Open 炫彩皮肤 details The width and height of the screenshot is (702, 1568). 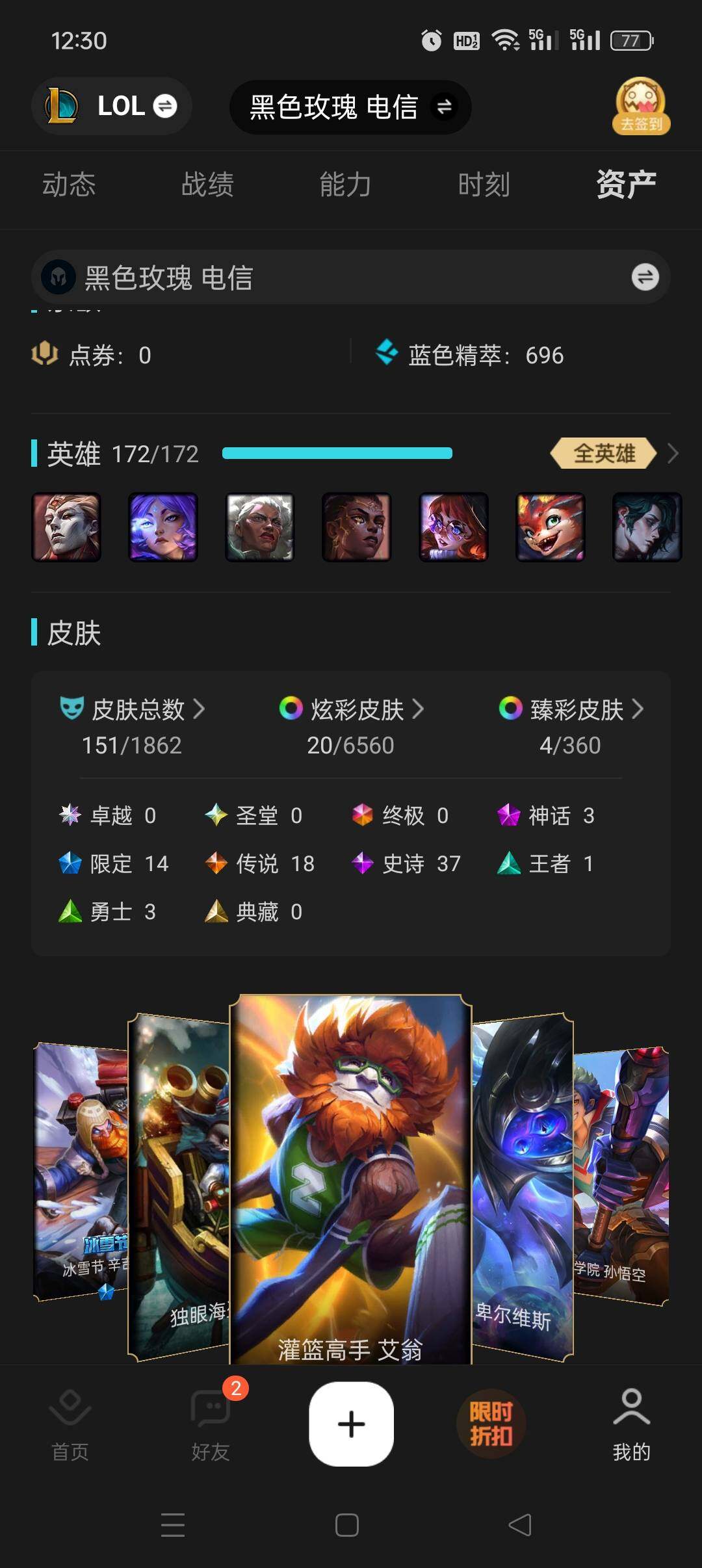click(x=351, y=727)
